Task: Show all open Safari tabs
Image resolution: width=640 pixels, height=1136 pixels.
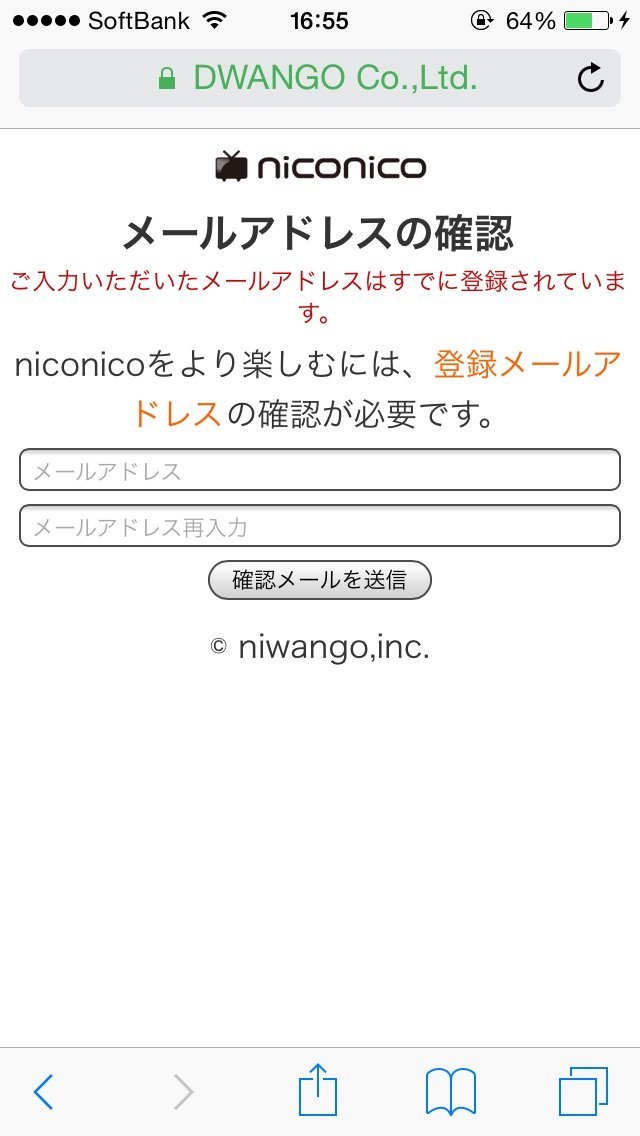Action: coord(583,1091)
